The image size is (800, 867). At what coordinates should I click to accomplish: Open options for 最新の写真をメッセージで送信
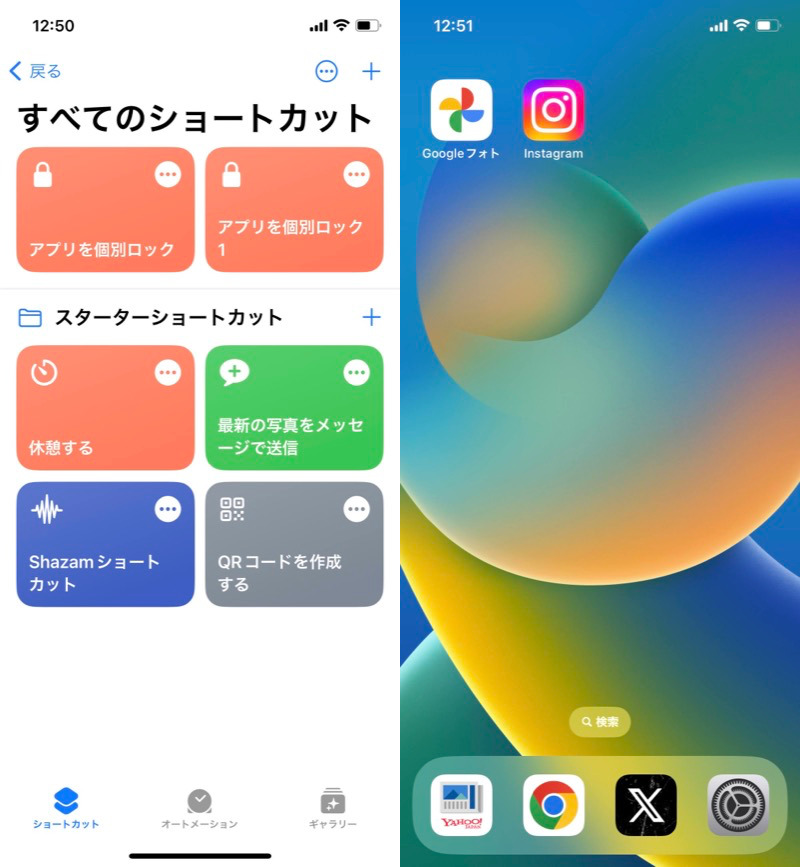356,373
